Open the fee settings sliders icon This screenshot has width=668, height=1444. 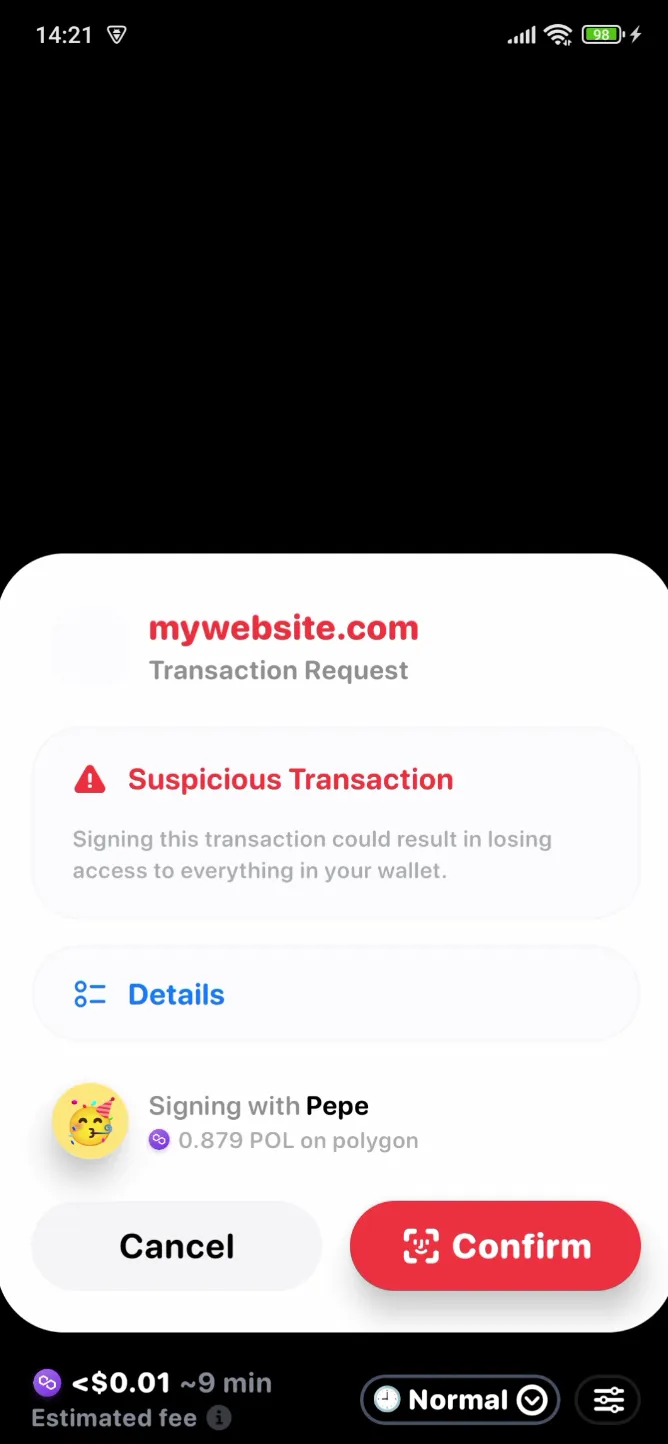(609, 1400)
